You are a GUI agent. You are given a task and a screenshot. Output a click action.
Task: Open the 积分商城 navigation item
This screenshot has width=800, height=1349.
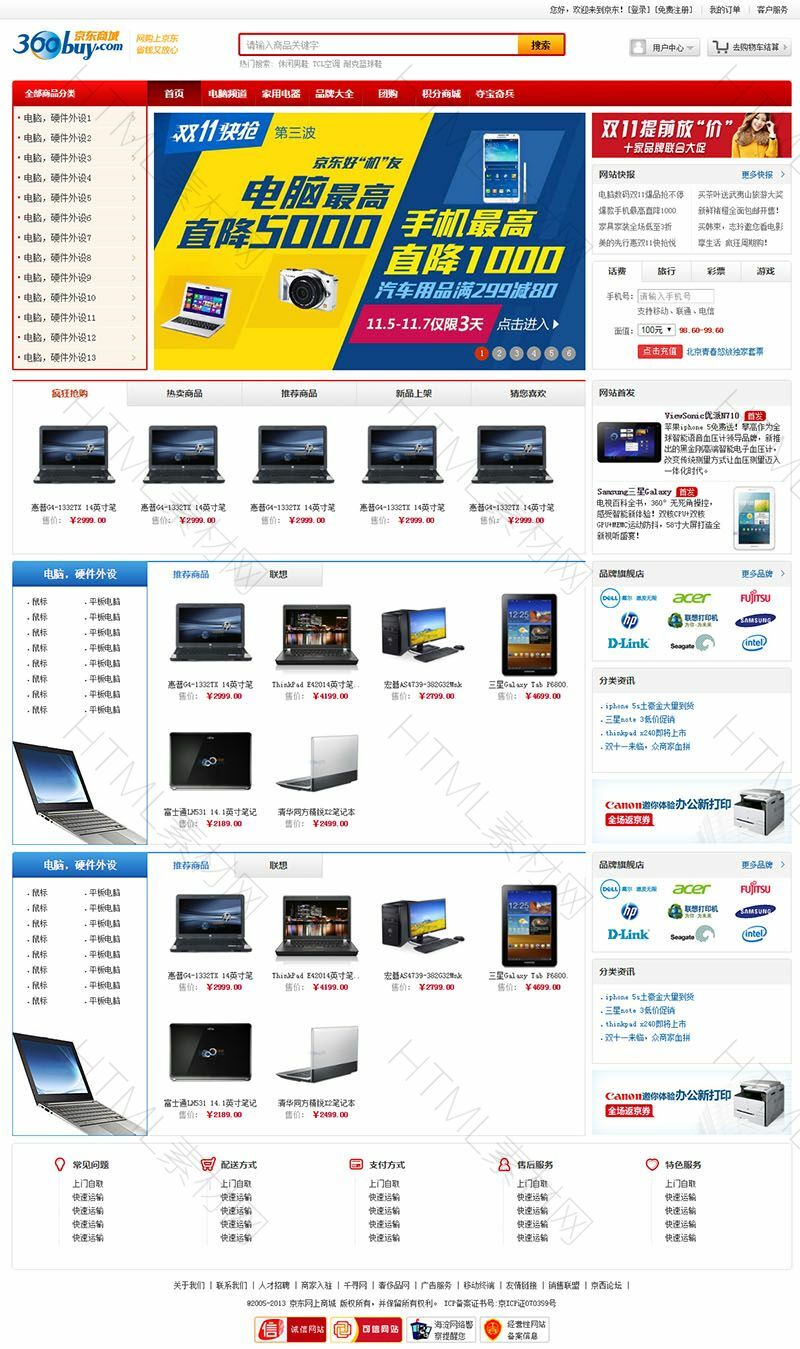point(441,94)
